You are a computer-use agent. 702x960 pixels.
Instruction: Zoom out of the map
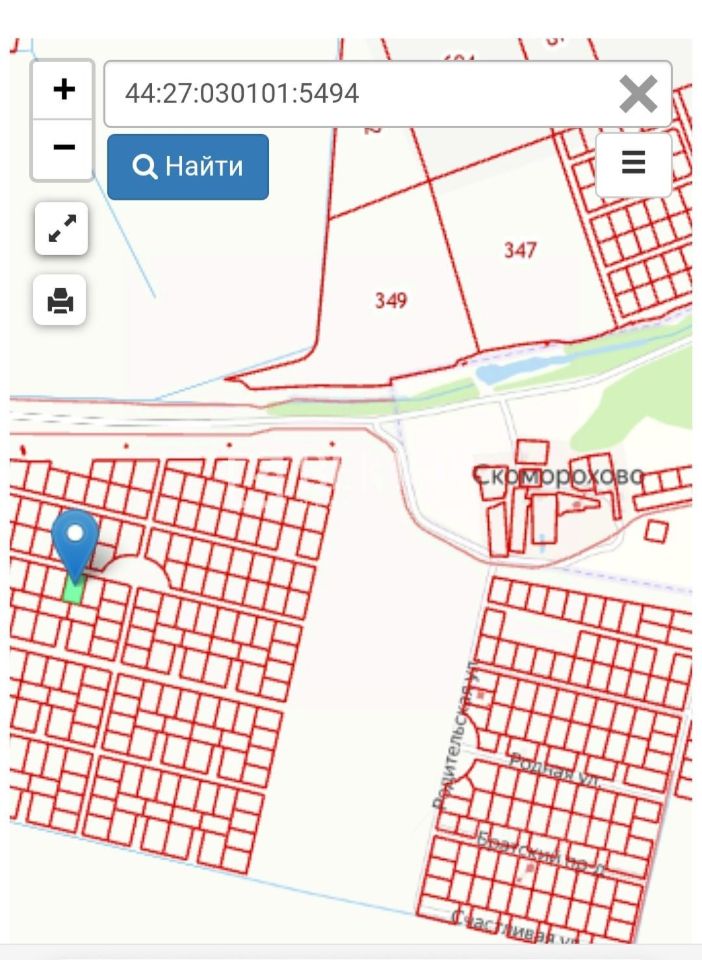coord(63,148)
